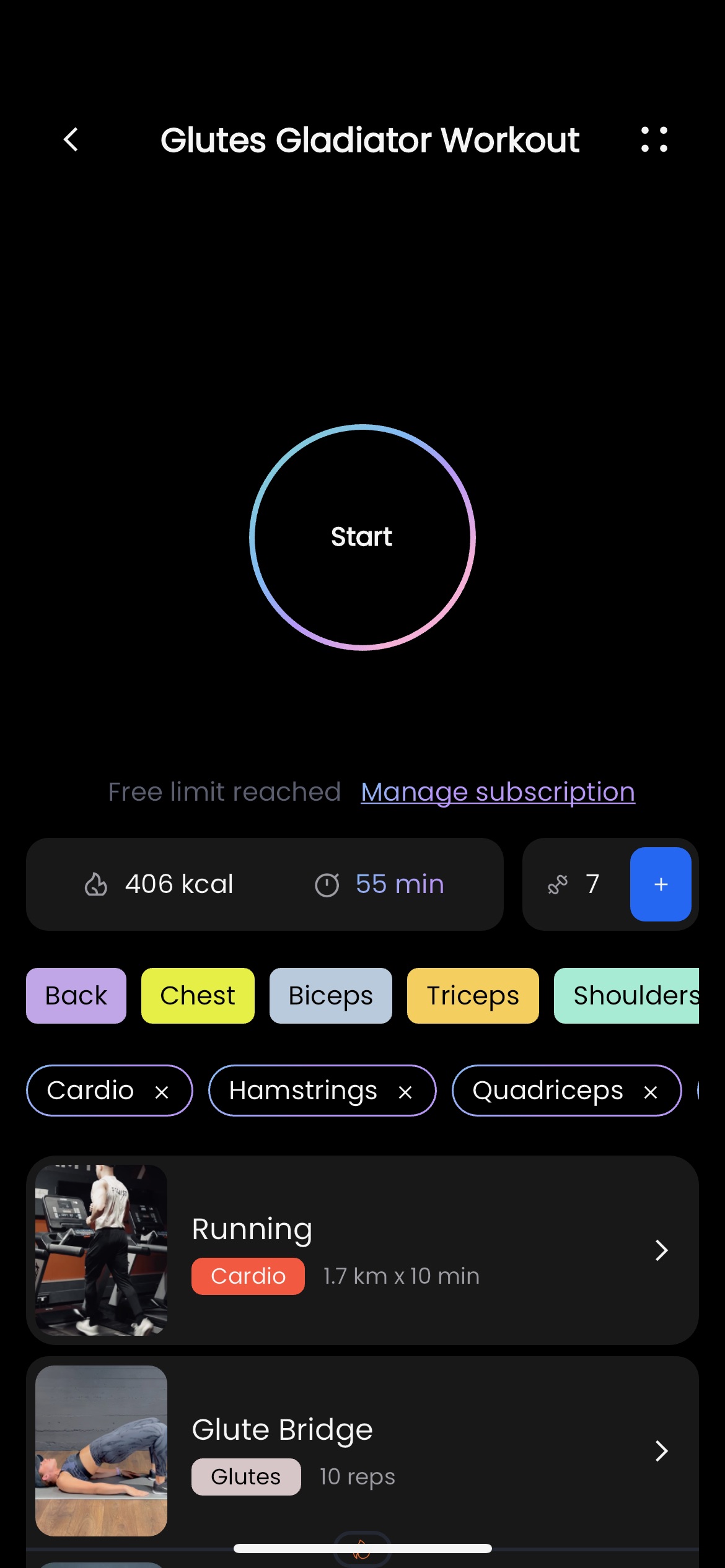Go back with the top-left arrow

[x=71, y=139]
